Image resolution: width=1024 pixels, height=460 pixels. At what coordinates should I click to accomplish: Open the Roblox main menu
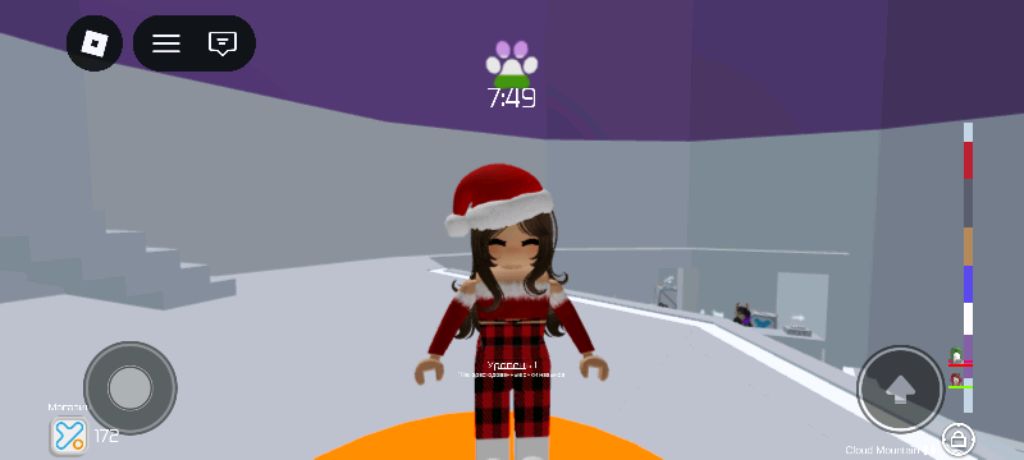[94, 43]
